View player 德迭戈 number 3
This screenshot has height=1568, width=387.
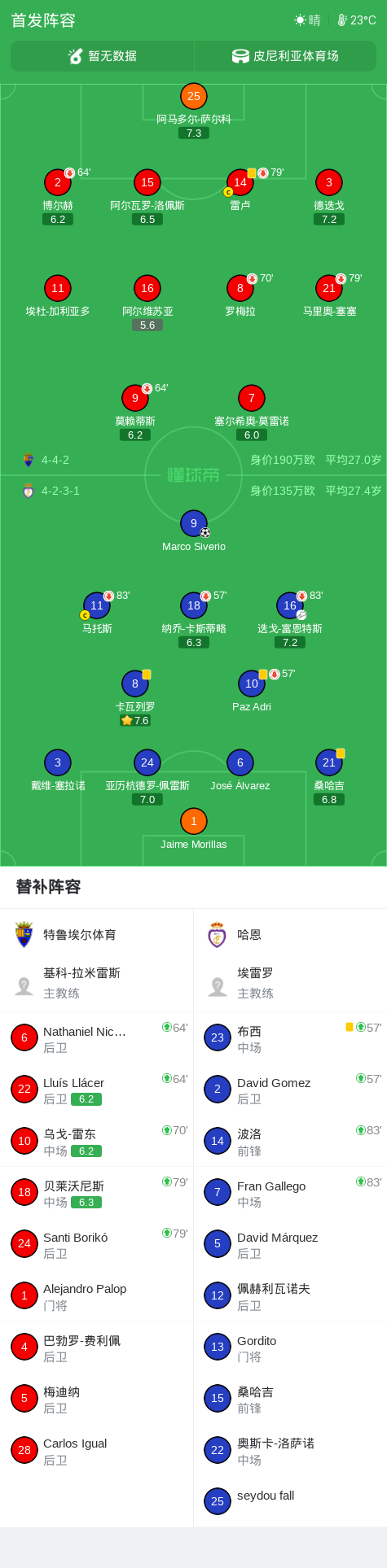[329, 196]
